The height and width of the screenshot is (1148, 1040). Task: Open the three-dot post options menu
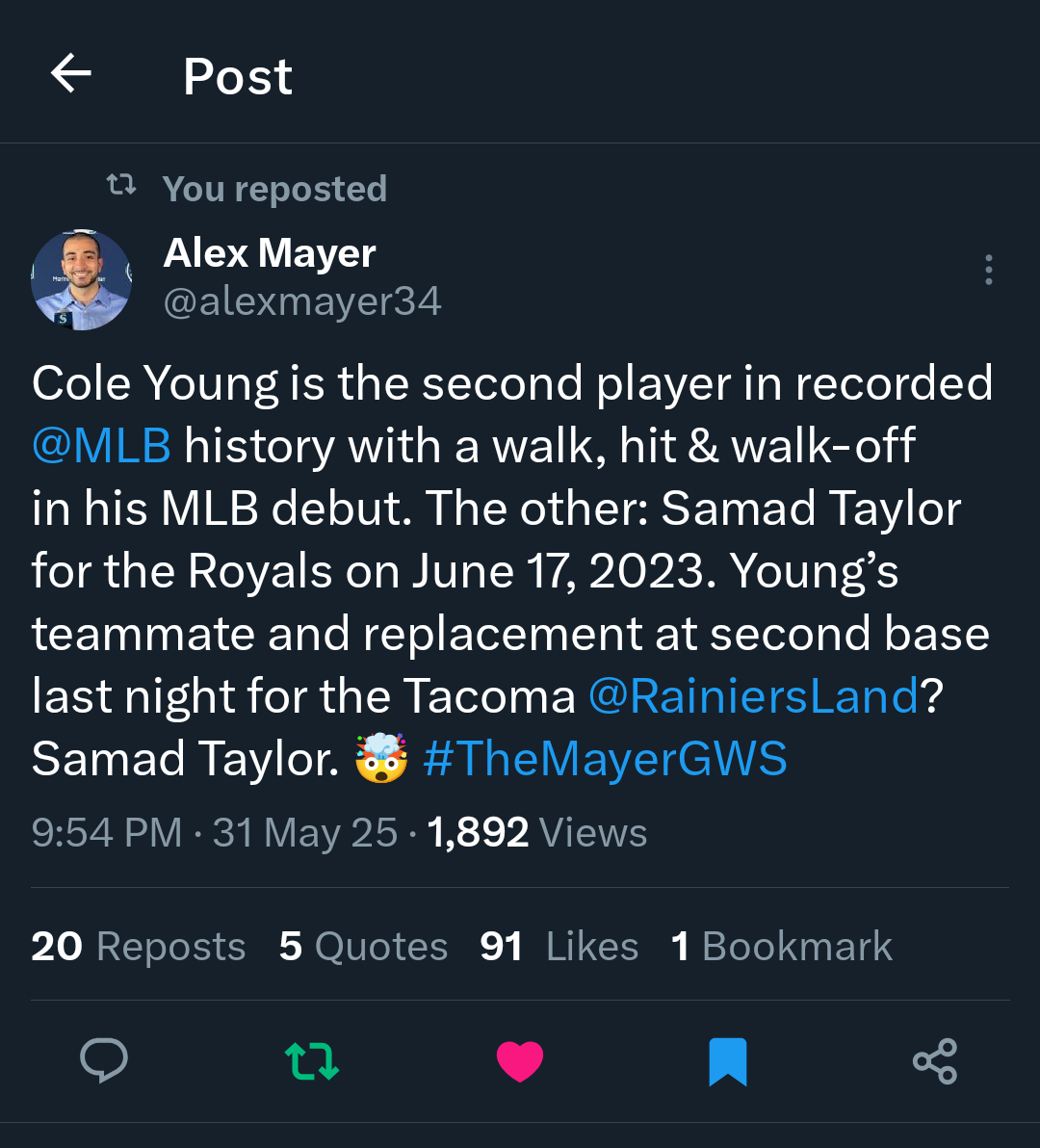tap(988, 271)
